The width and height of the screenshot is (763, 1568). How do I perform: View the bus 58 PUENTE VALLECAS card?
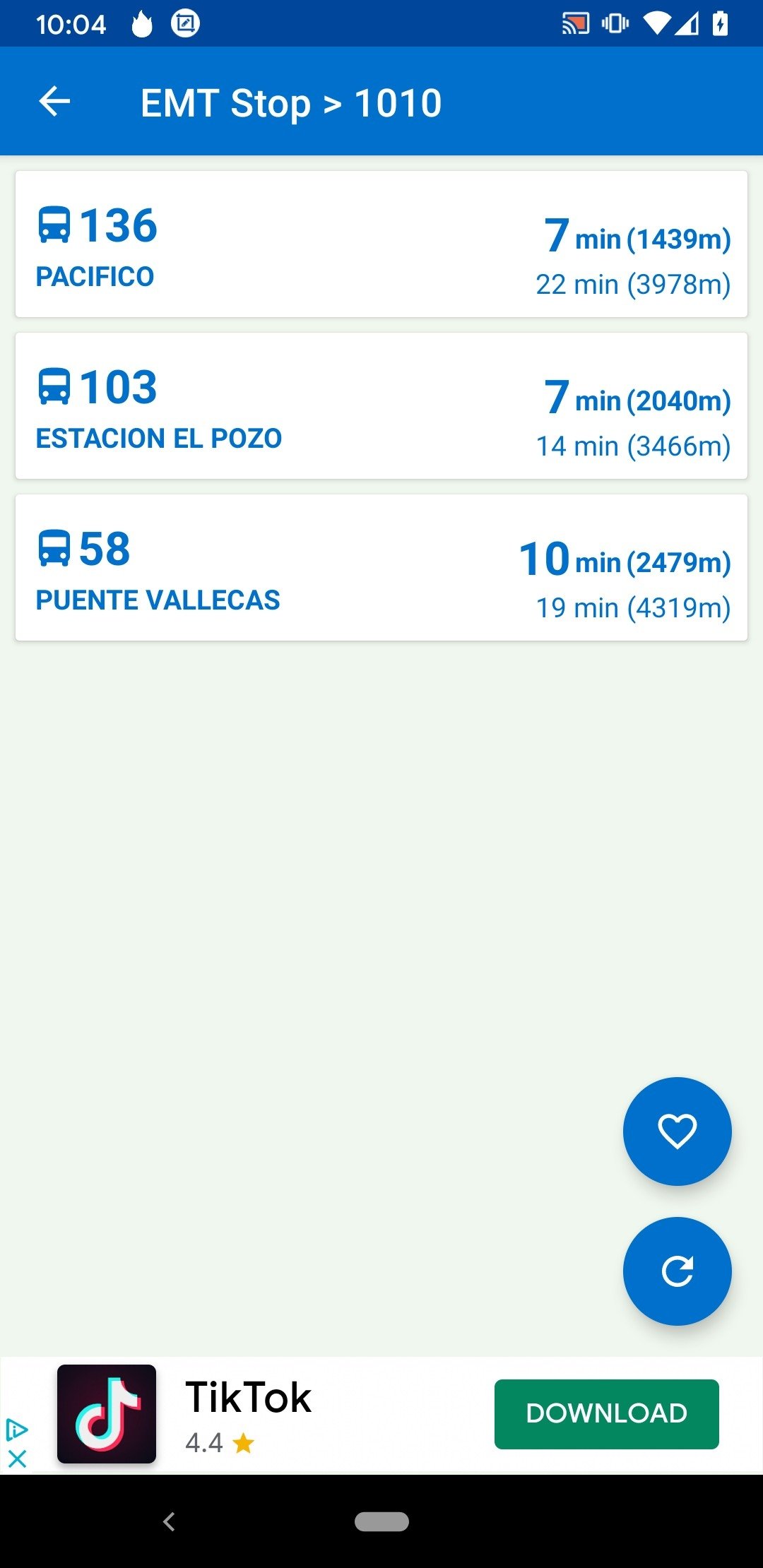381,567
